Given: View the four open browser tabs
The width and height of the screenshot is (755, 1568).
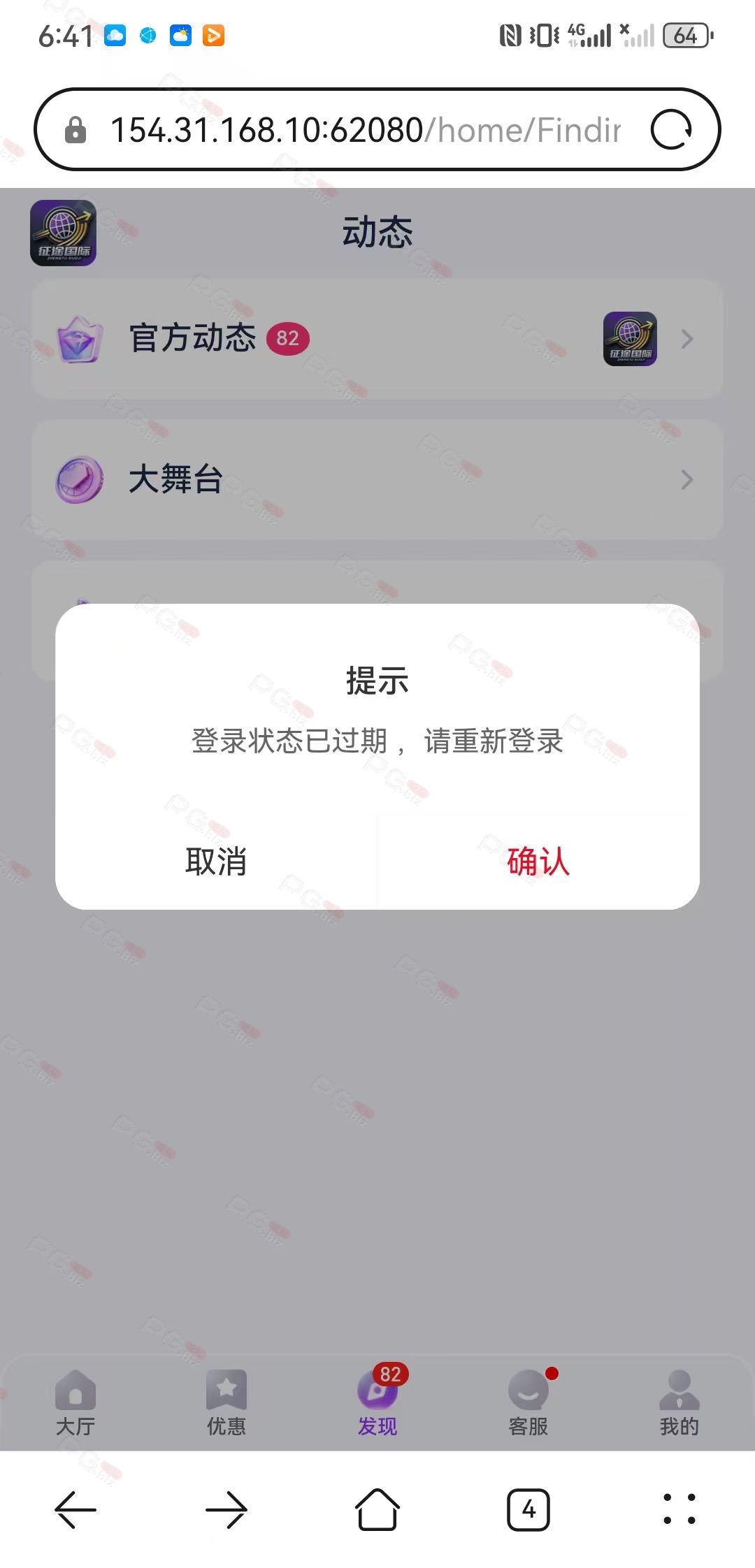Looking at the screenshot, I should tap(528, 1509).
